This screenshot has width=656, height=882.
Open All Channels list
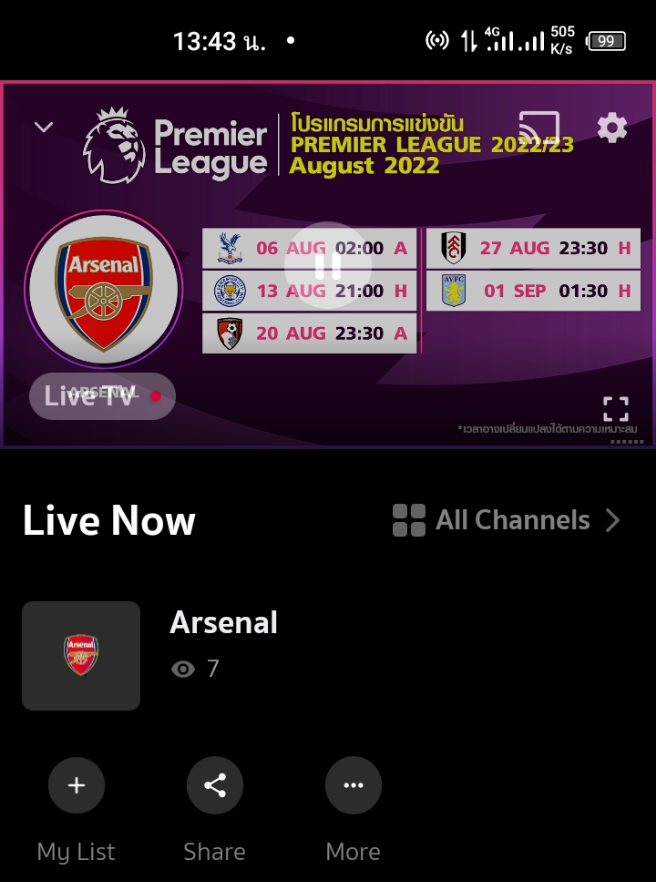coord(507,520)
